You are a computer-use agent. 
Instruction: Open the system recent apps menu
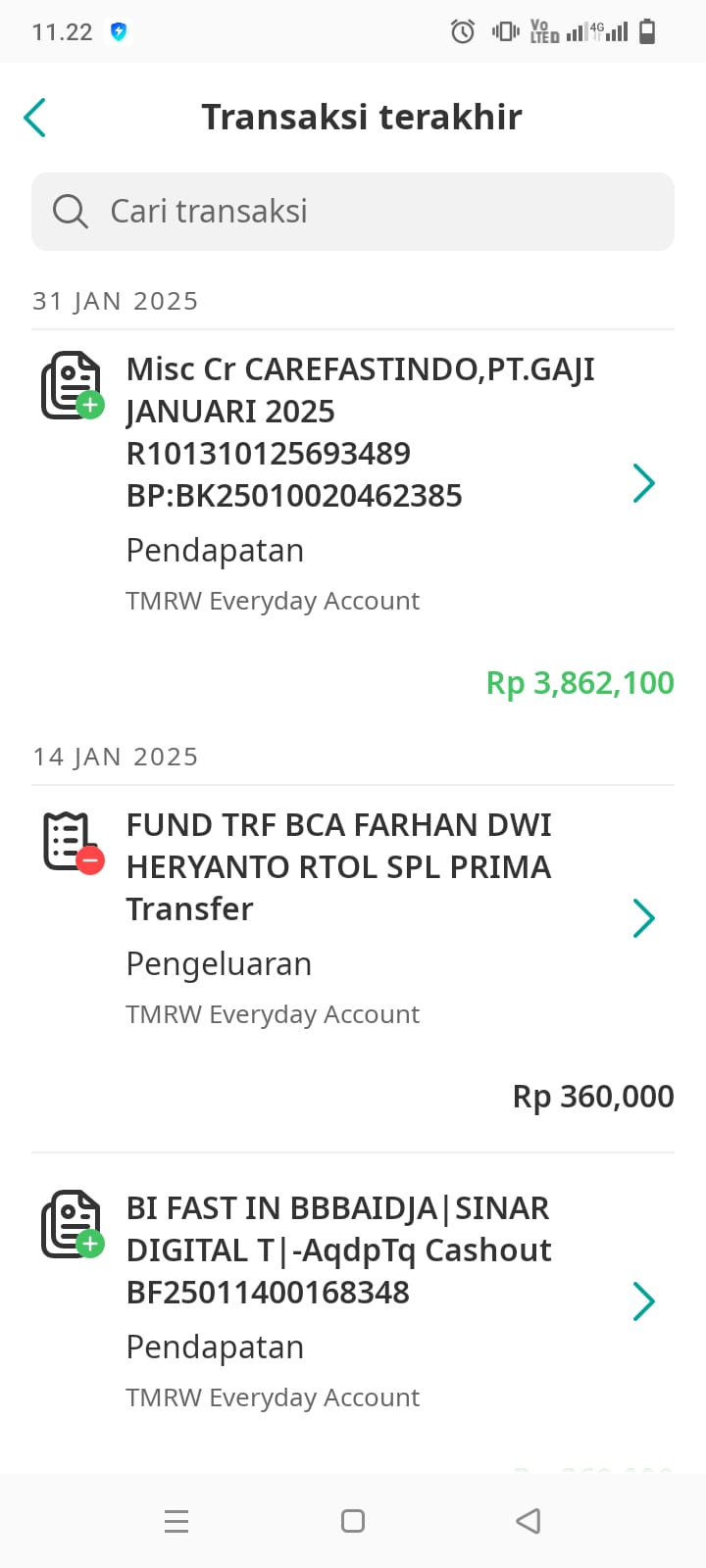tap(176, 1521)
